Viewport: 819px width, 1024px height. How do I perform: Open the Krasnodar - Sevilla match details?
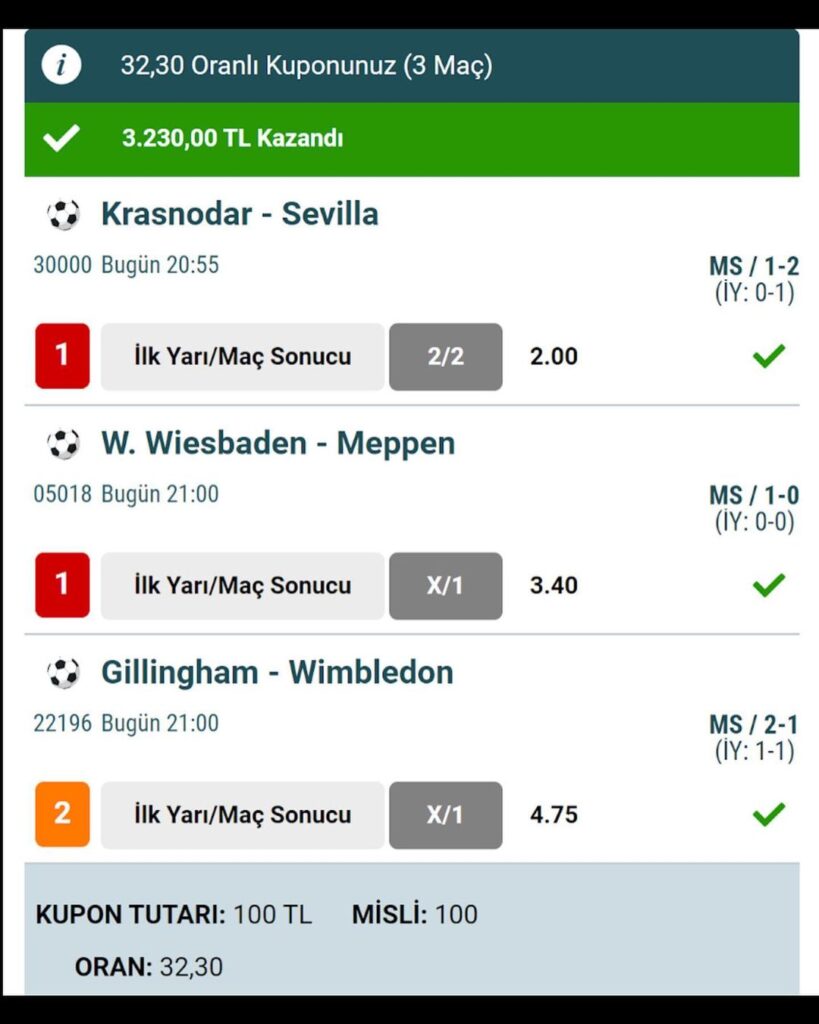[x=239, y=214]
